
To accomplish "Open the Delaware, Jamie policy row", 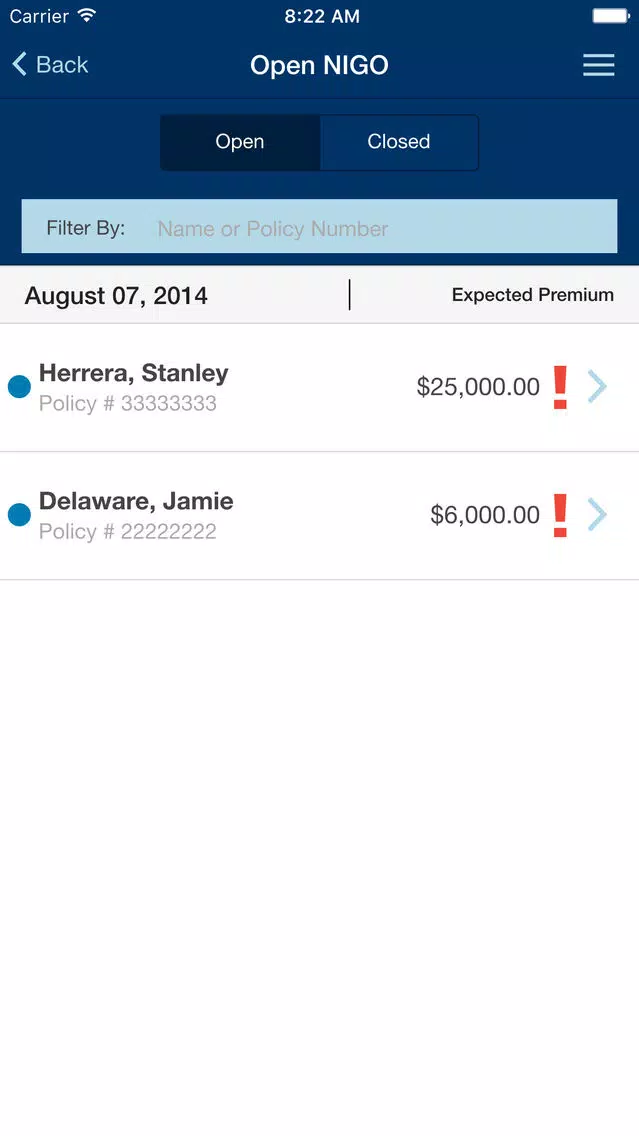I will coord(320,516).
